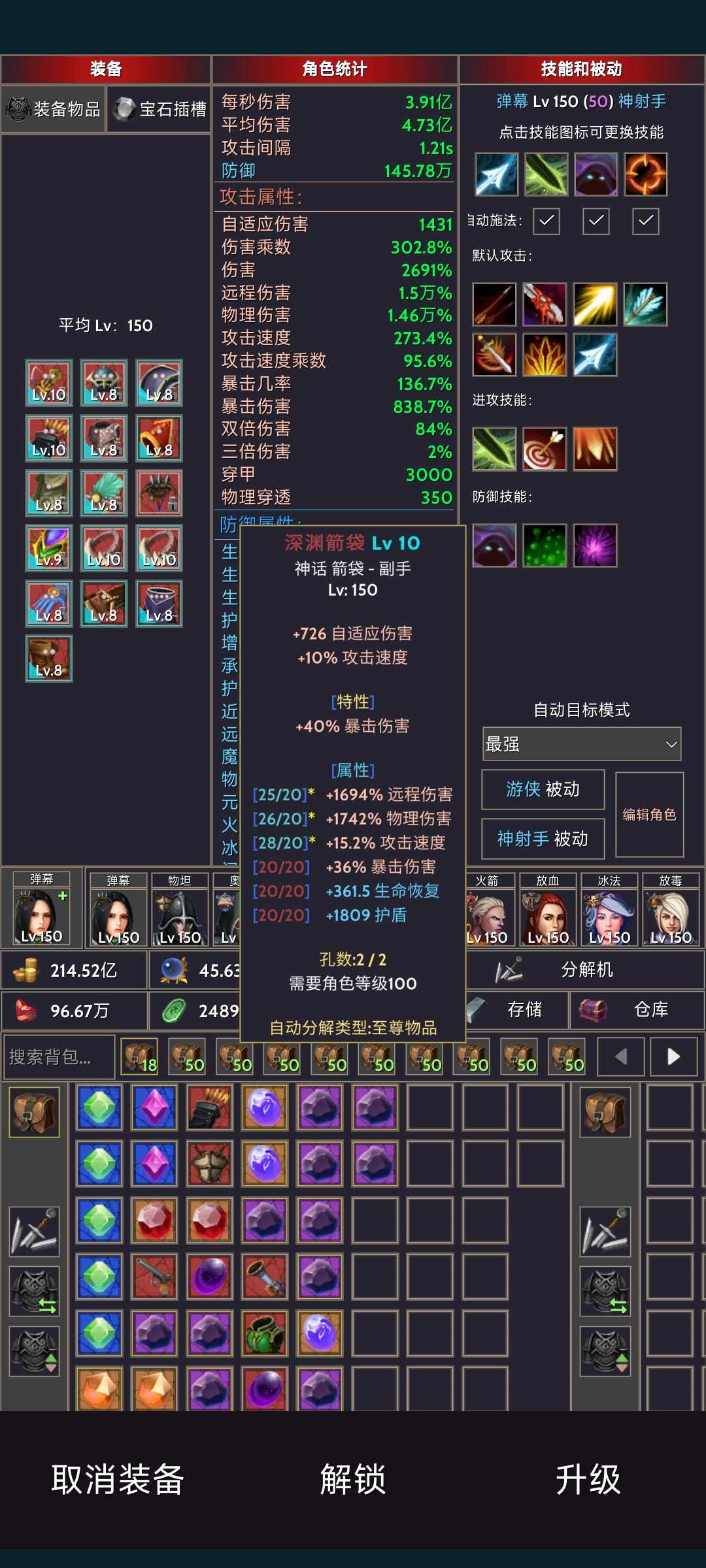Image resolution: width=706 pixels, height=1568 pixels.
Task: Tap the 解锁 button
Action: click(x=352, y=1480)
